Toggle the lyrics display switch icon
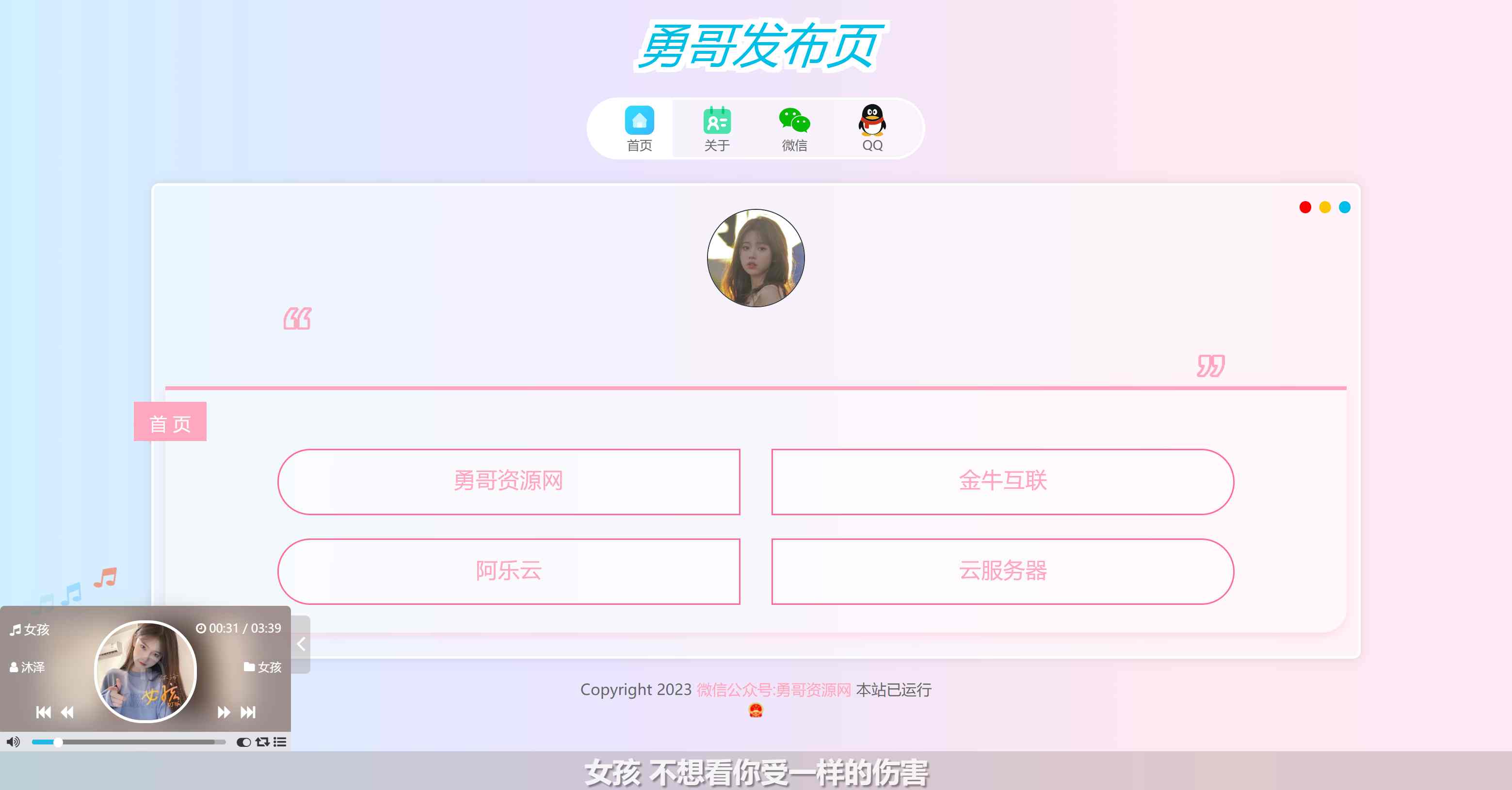 (x=243, y=742)
